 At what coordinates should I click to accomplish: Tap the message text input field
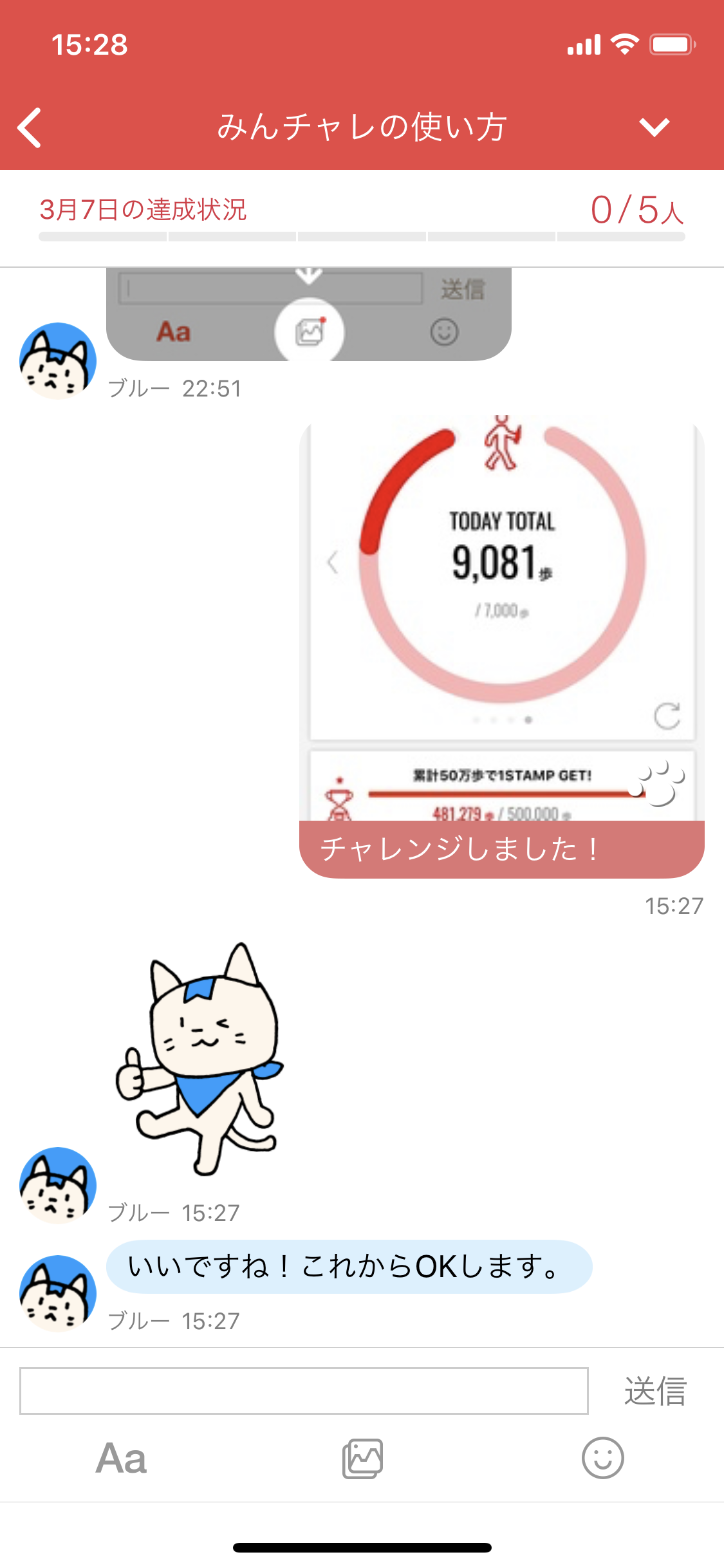304,1391
